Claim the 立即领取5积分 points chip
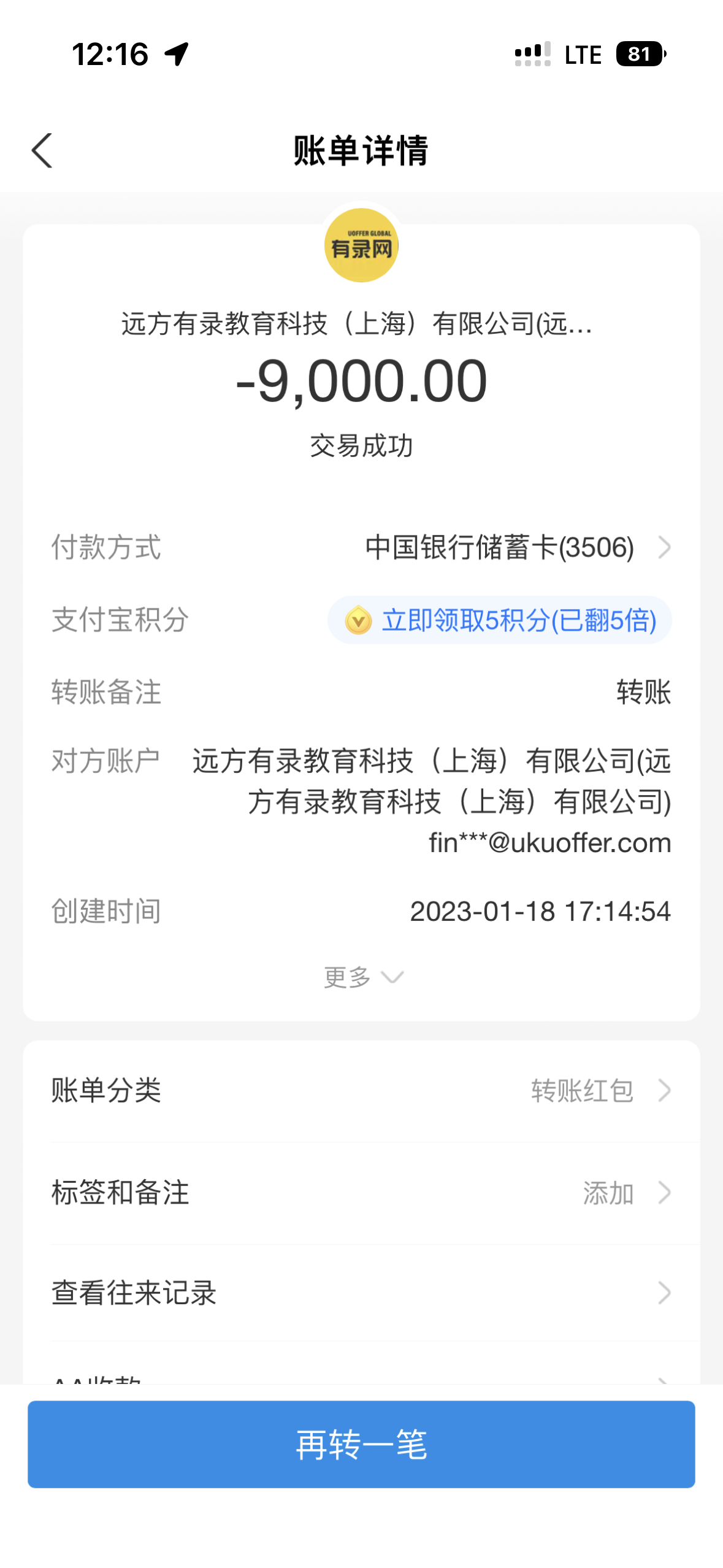This screenshot has width=723, height=1568. [x=499, y=620]
